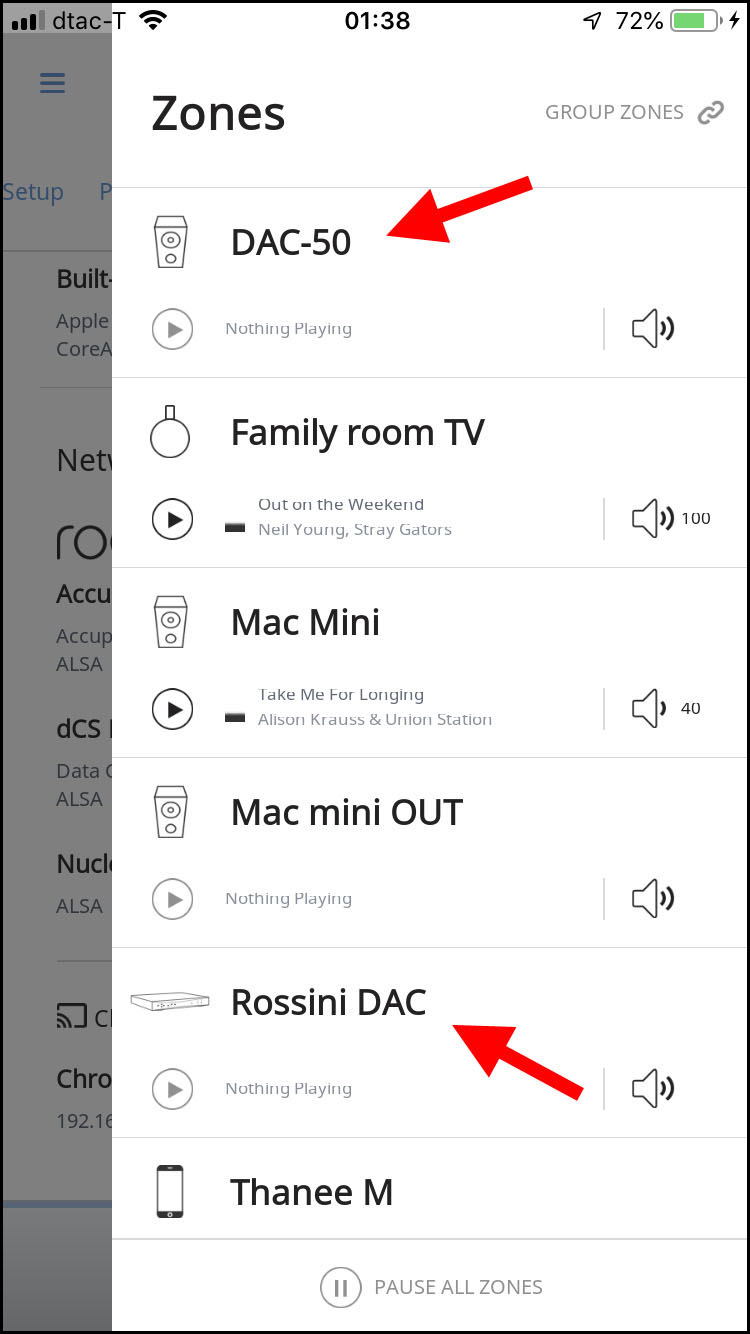The image size is (750, 1334).
Task: Open volume control for Rossini DAC
Action: [654, 1089]
